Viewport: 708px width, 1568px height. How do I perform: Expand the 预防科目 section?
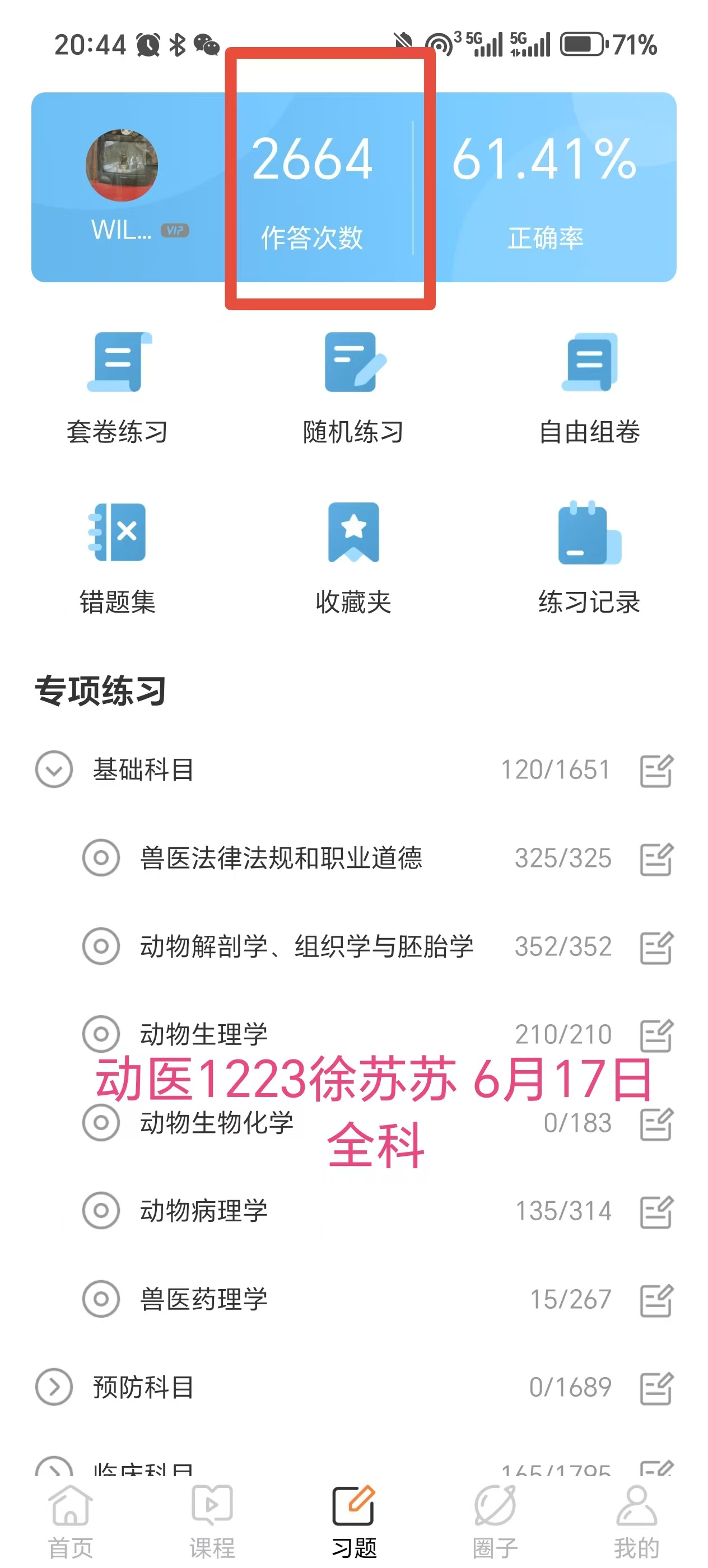click(x=54, y=1387)
